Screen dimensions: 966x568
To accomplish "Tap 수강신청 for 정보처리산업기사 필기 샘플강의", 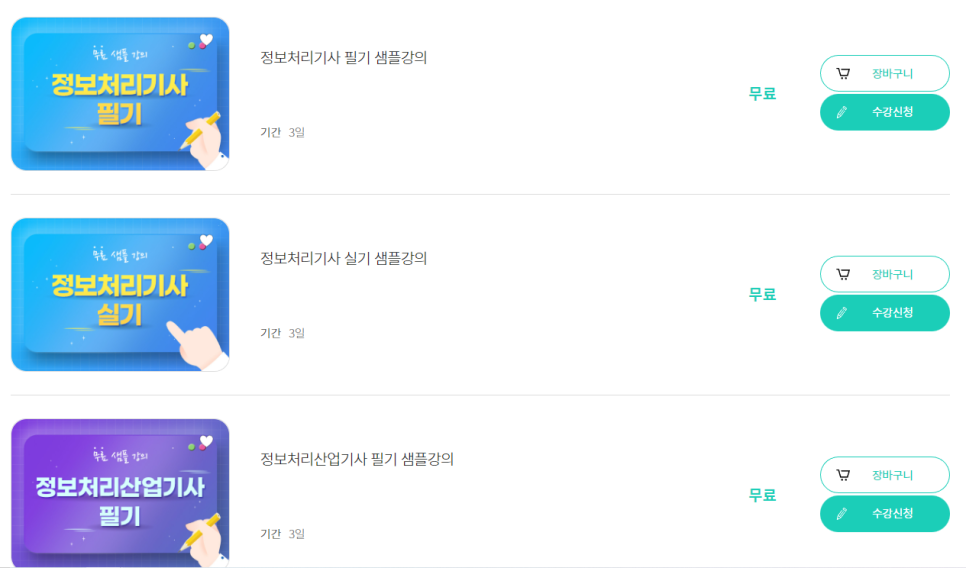I will pyautogui.click(x=884, y=514).
